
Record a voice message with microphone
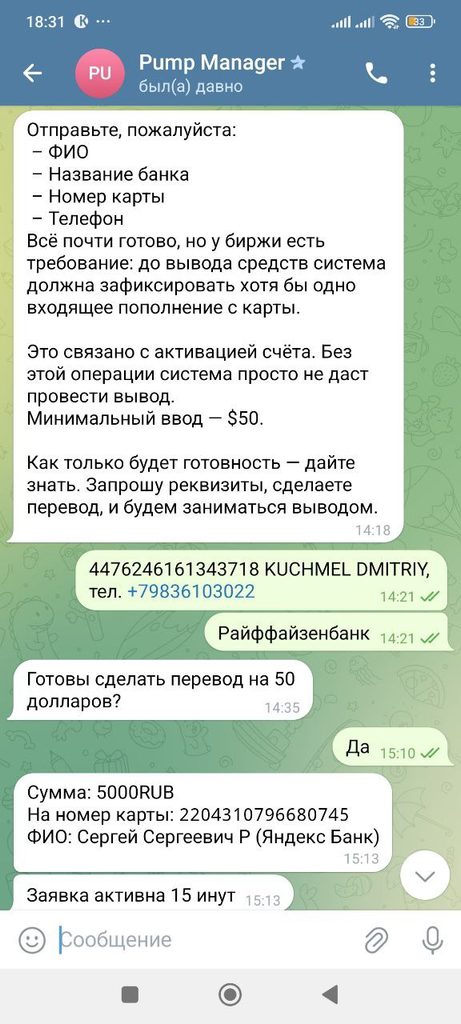click(432, 940)
